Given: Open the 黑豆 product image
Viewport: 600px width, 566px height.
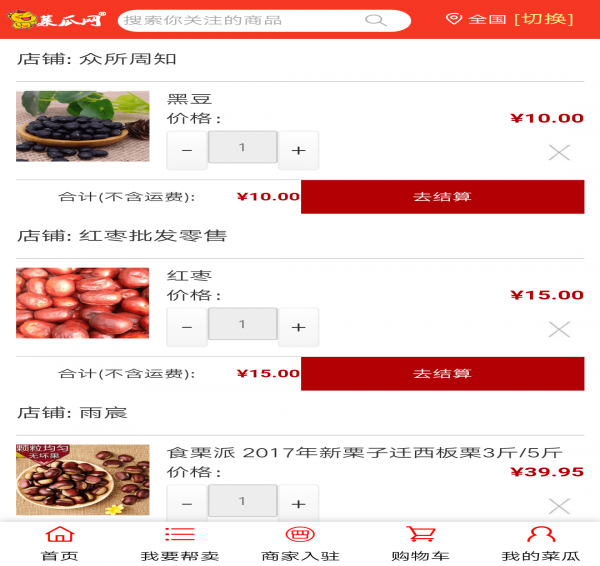Looking at the screenshot, I should (x=83, y=126).
